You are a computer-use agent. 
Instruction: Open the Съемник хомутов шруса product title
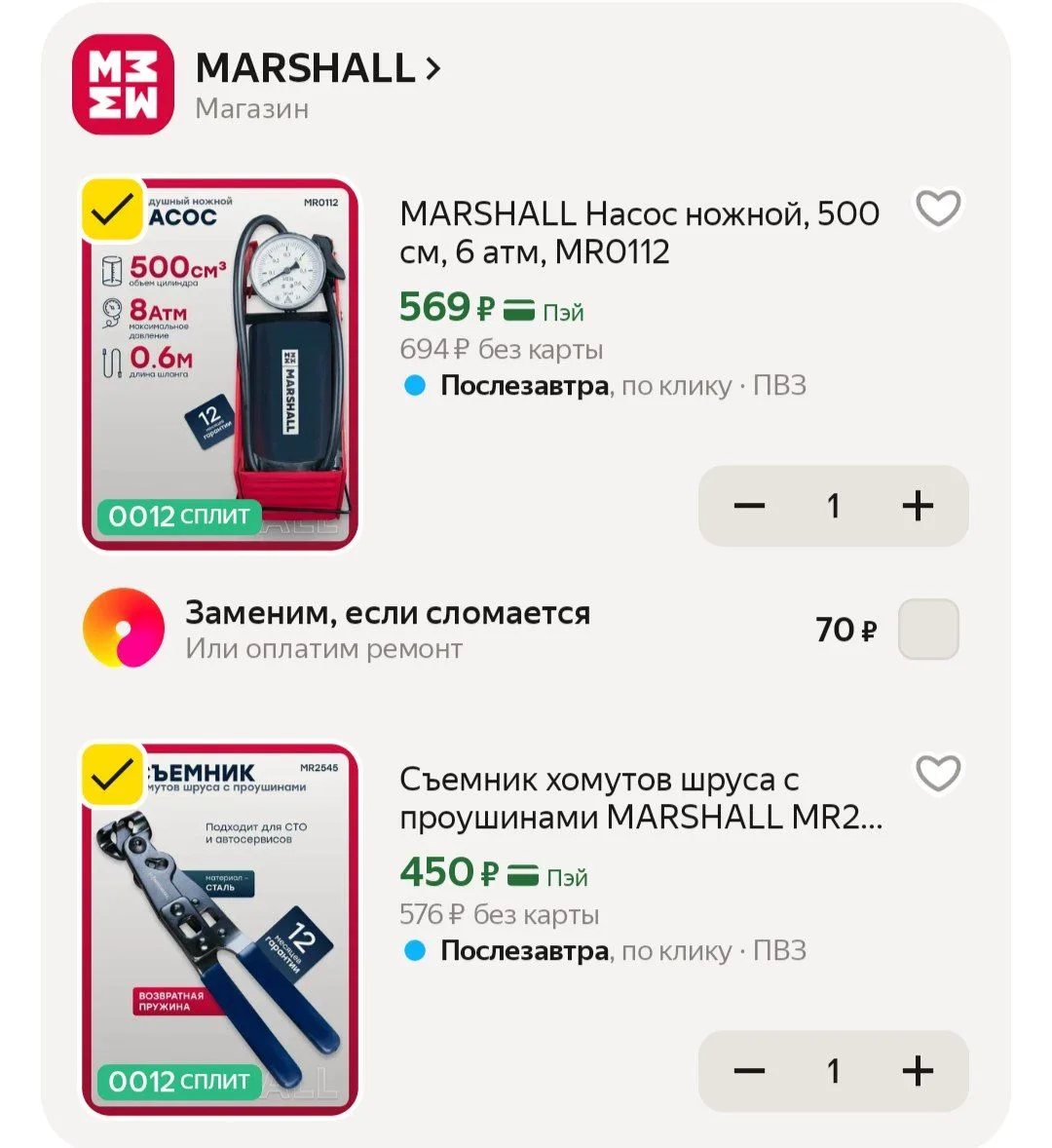coord(641,798)
